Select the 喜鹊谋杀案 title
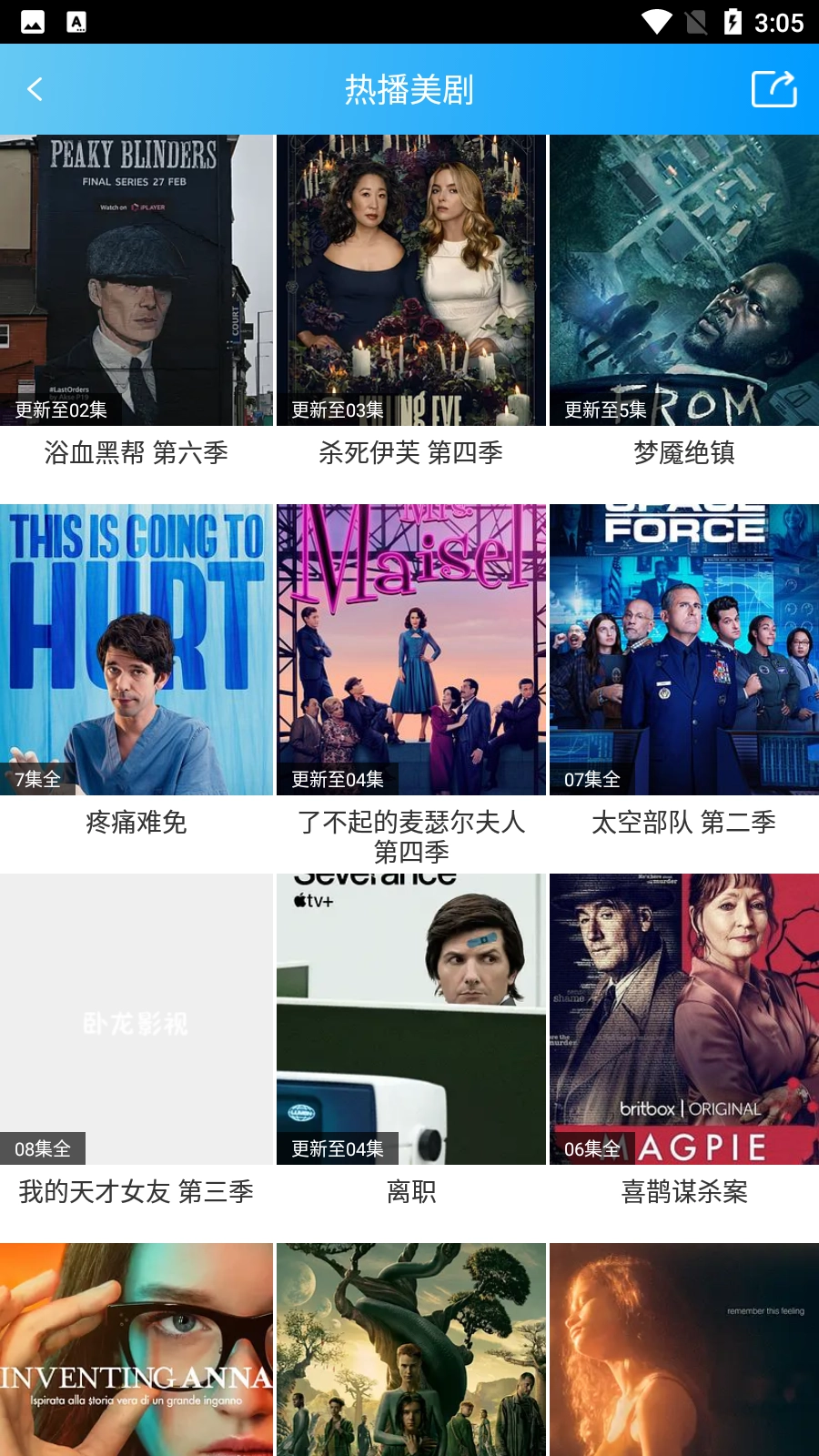This screenshot has height=1456, width=819. pyautogui.click(x=683, y=1194)
